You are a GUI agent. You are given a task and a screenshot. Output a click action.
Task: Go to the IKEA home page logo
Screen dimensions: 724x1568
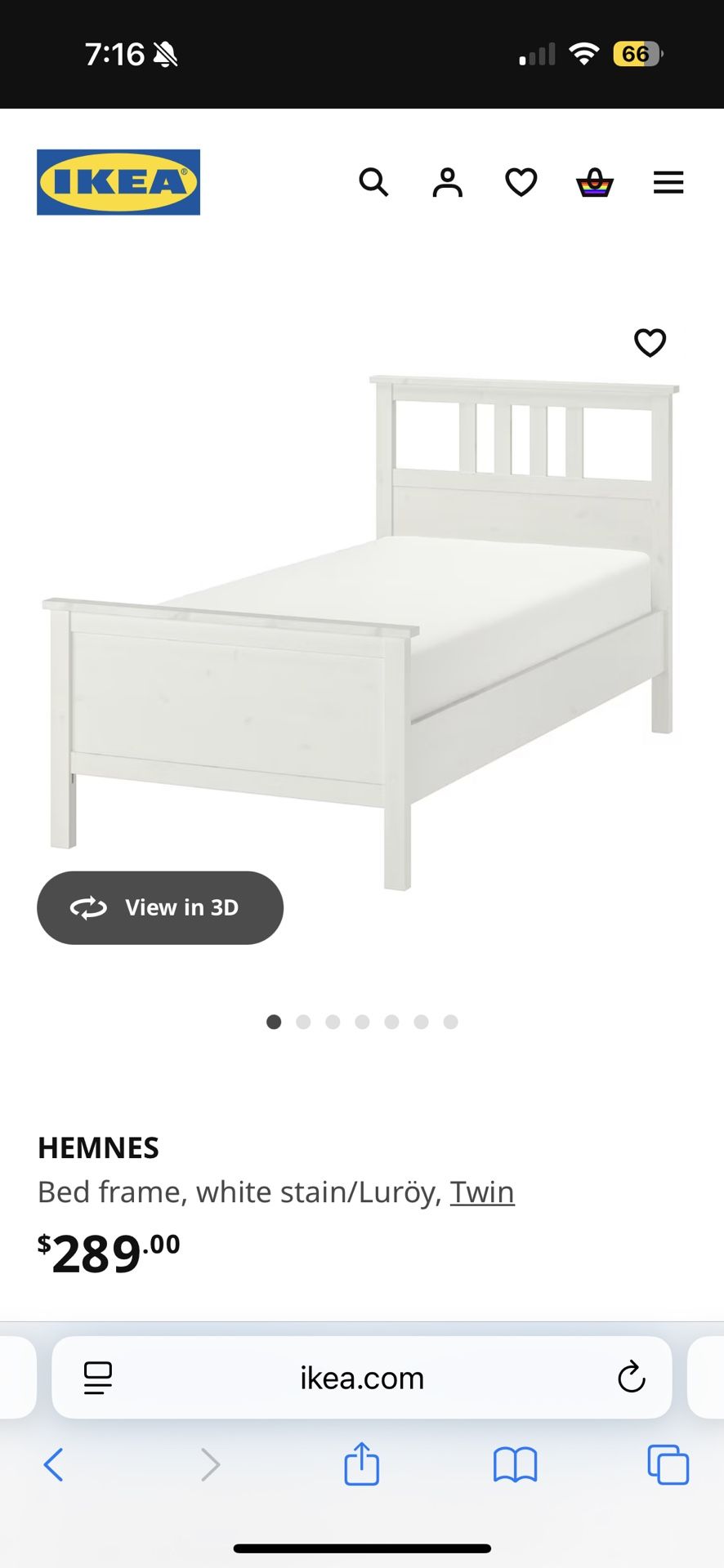[118, 182]
